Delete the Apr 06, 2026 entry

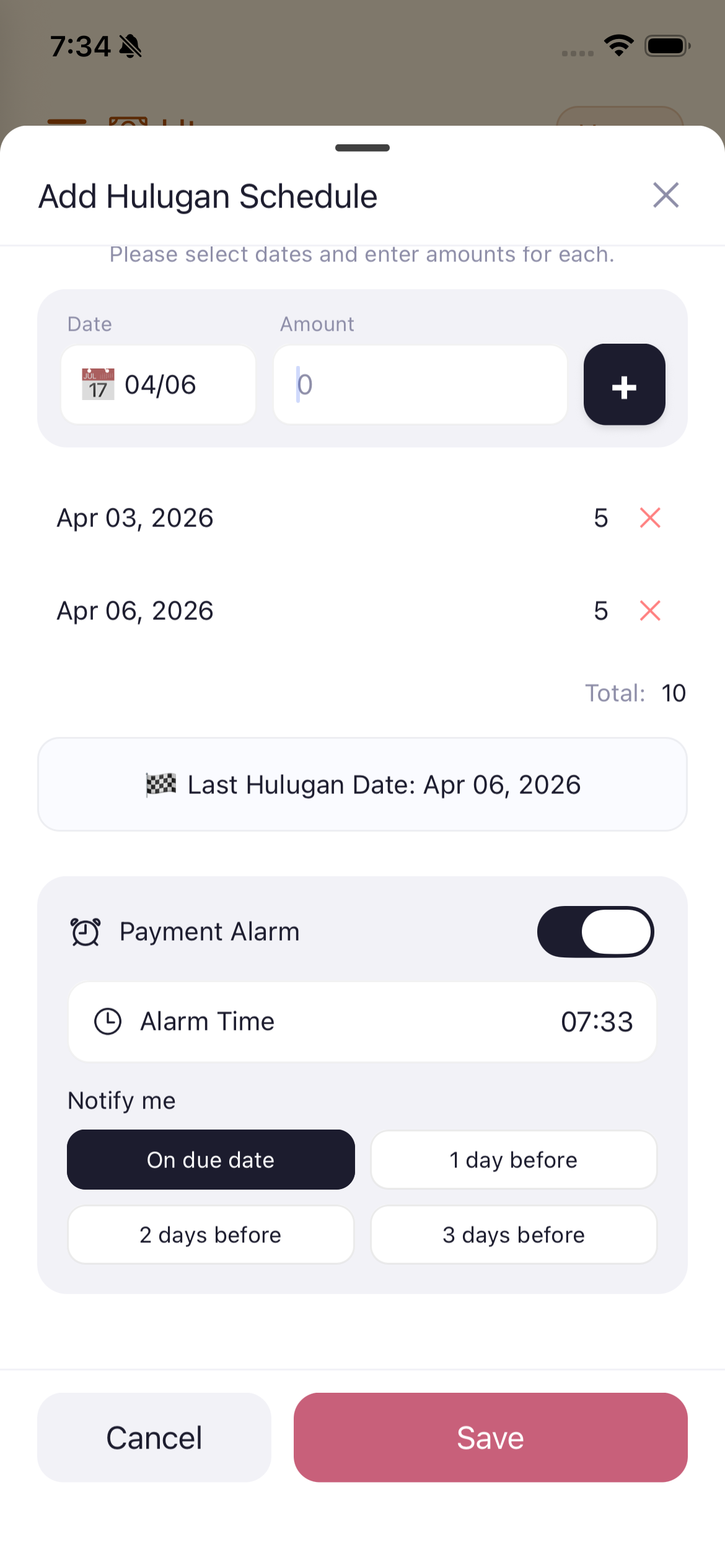coord(649,611)
